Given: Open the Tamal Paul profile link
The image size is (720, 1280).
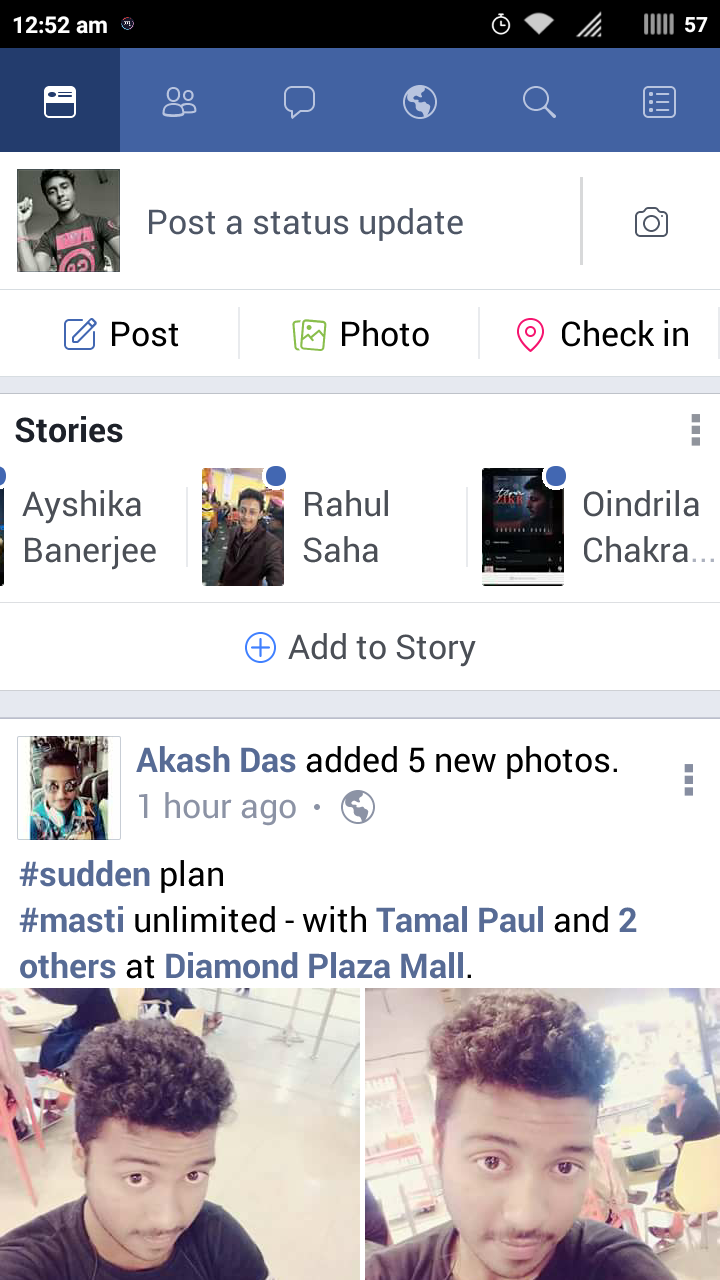Looking at the screenshot, I should click(460, 920).
